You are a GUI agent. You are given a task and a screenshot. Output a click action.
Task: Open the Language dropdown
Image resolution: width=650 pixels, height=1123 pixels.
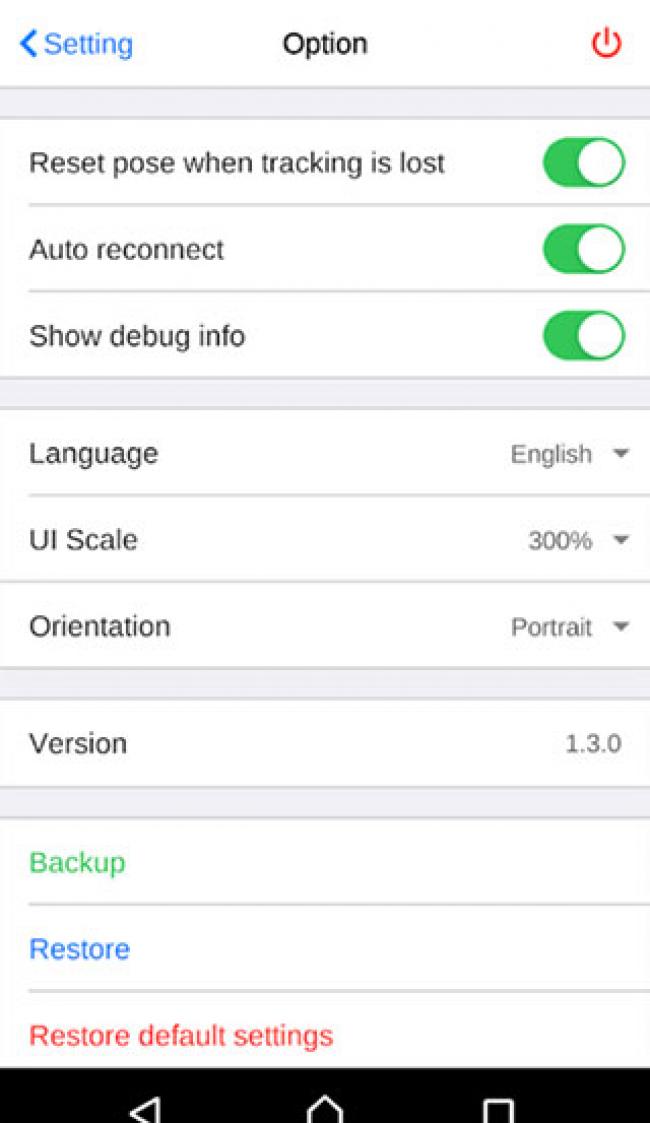pos(570,454)
